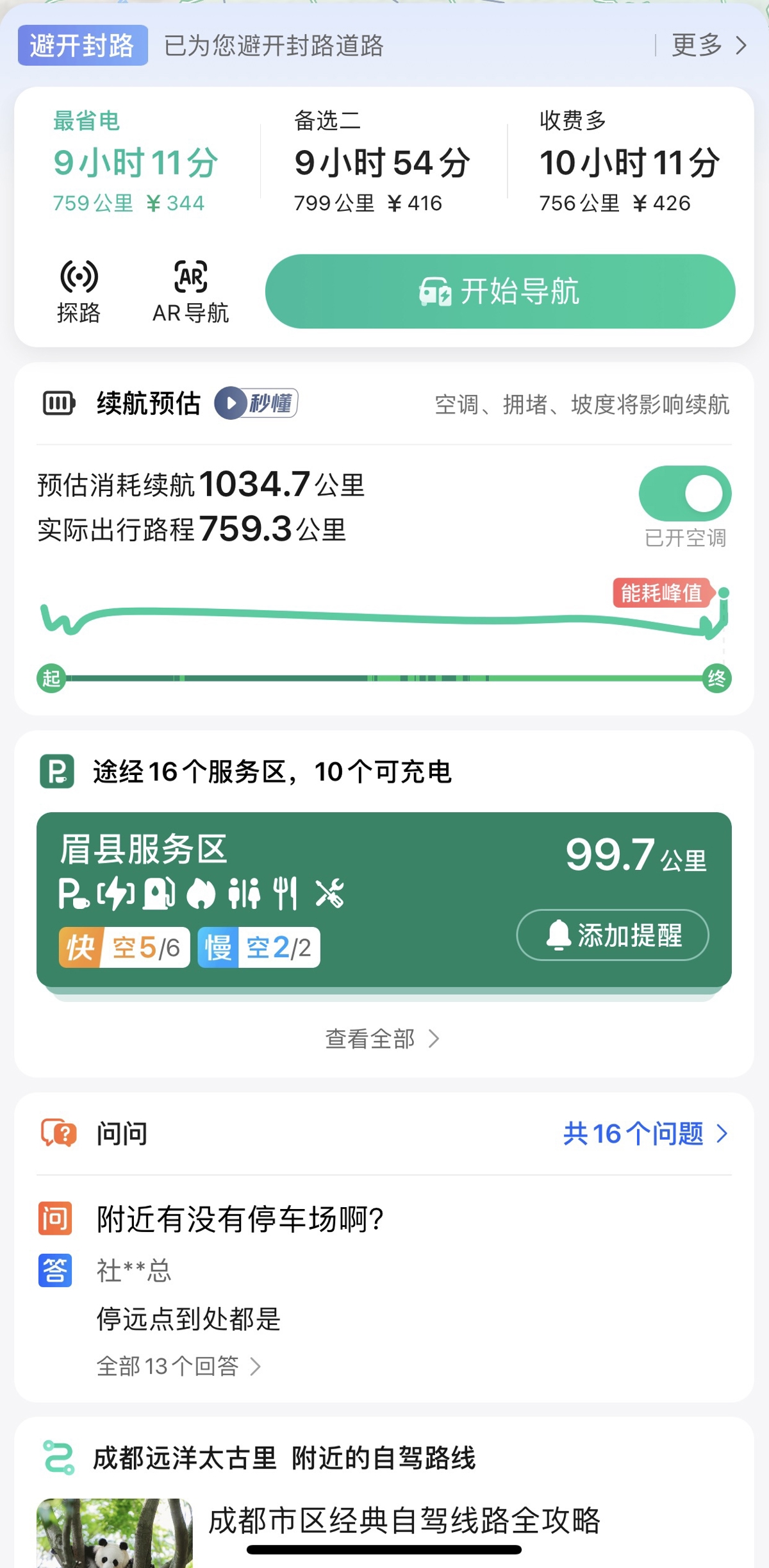Open 更多 road closure options

tap(707, 46)
